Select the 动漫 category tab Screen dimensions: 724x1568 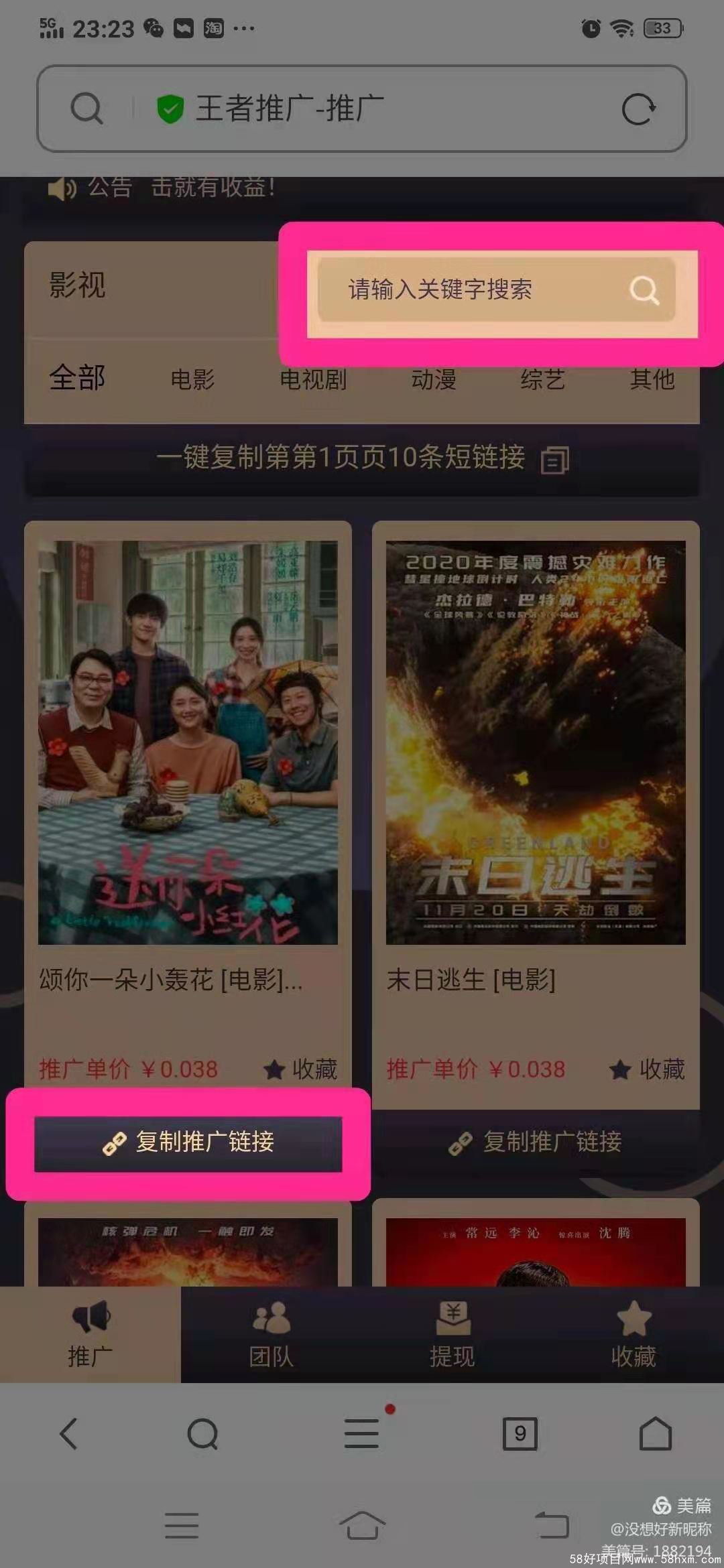[434, 379]
